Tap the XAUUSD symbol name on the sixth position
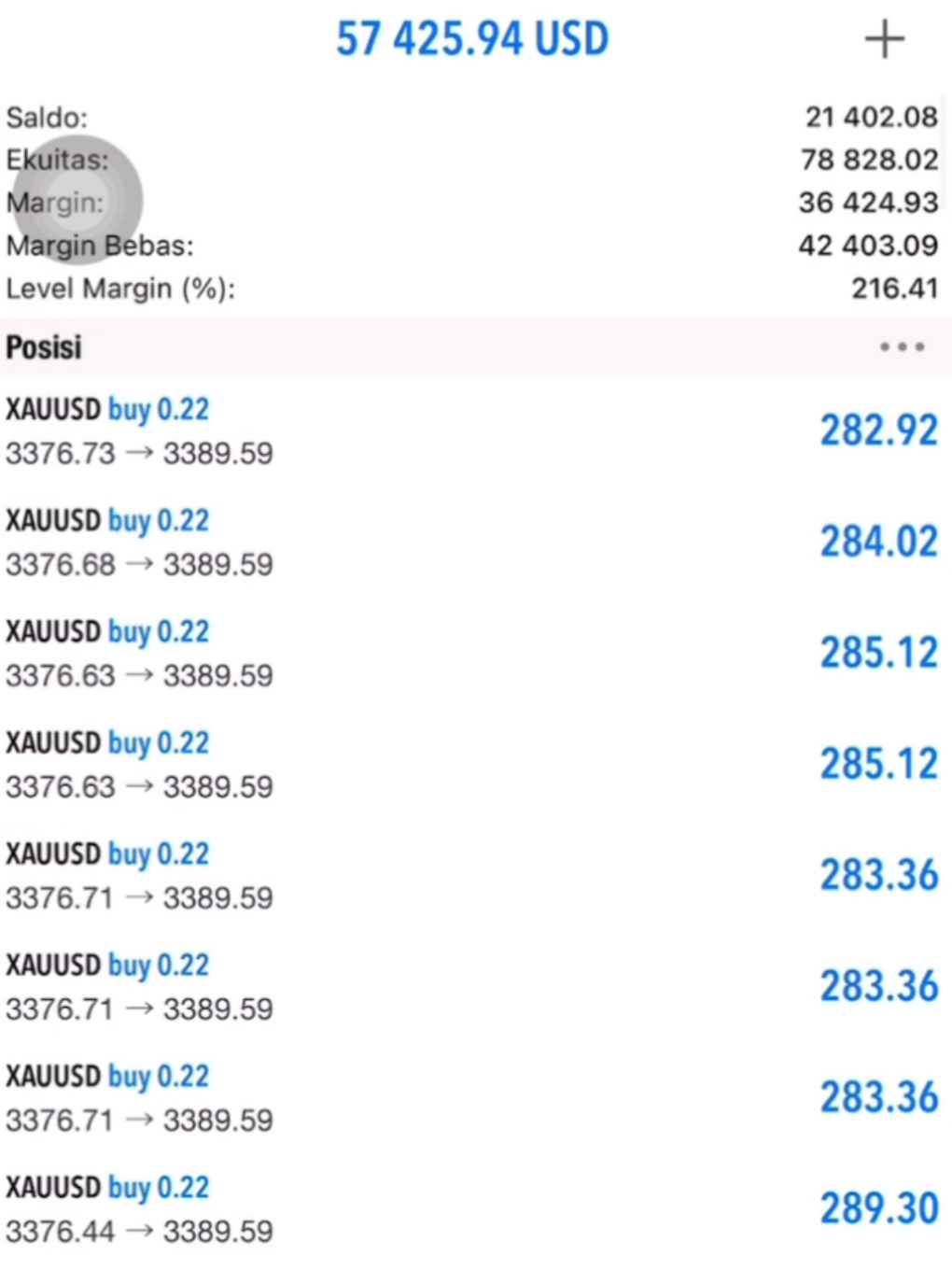The image size is (952, 1270). coord(54,965)
